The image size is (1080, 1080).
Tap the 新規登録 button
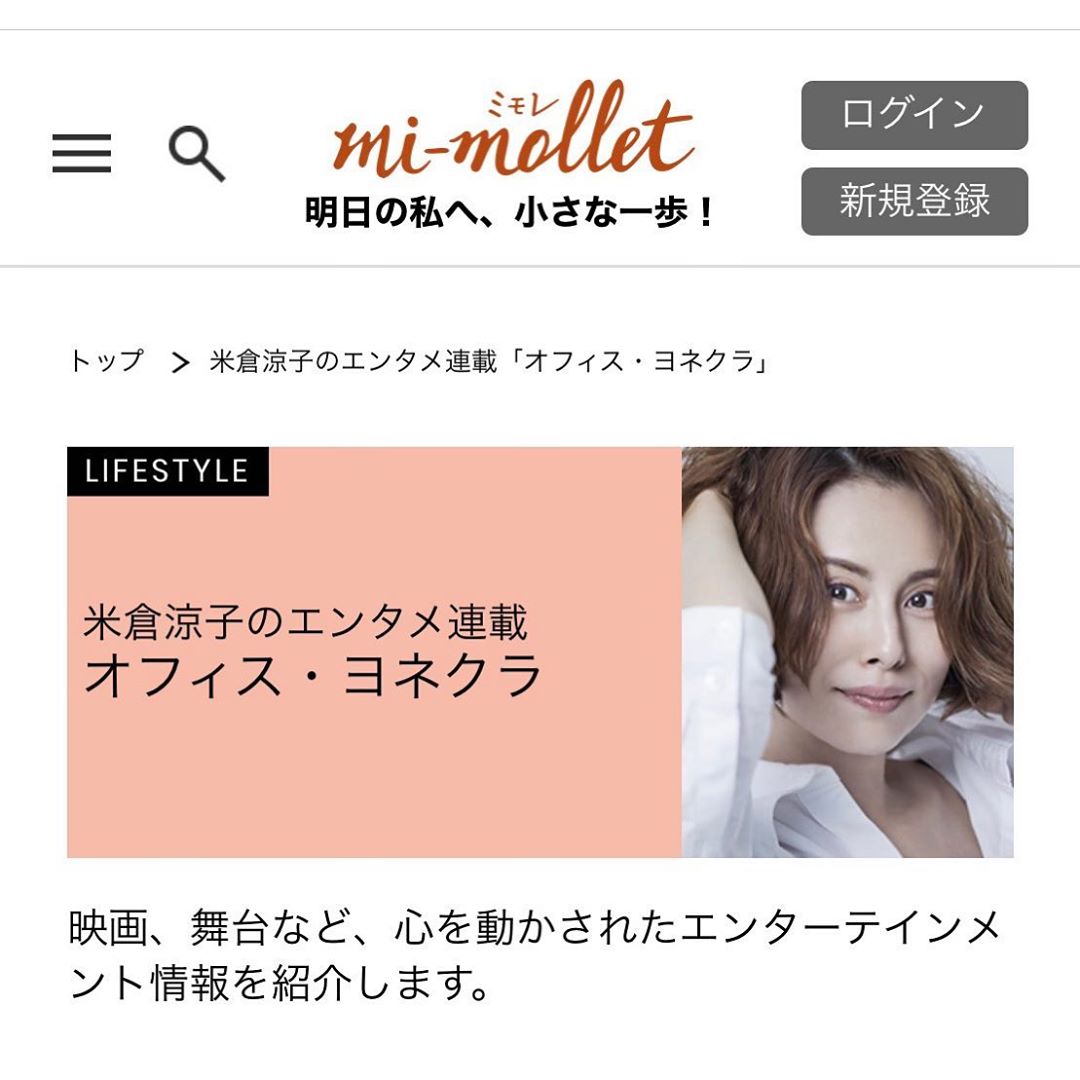click(x=914, y=201)
